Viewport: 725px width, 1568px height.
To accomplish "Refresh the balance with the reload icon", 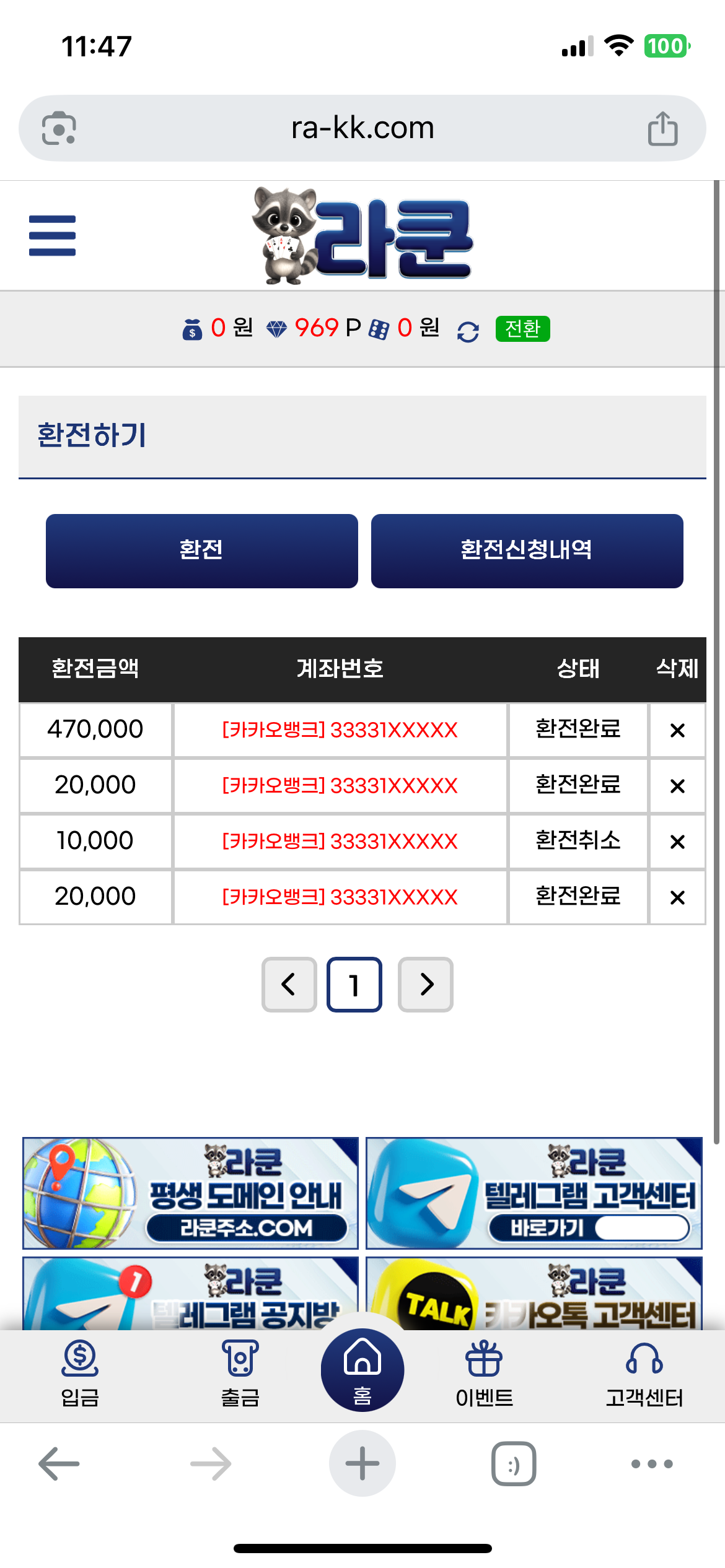I will (x=468, y=331).
